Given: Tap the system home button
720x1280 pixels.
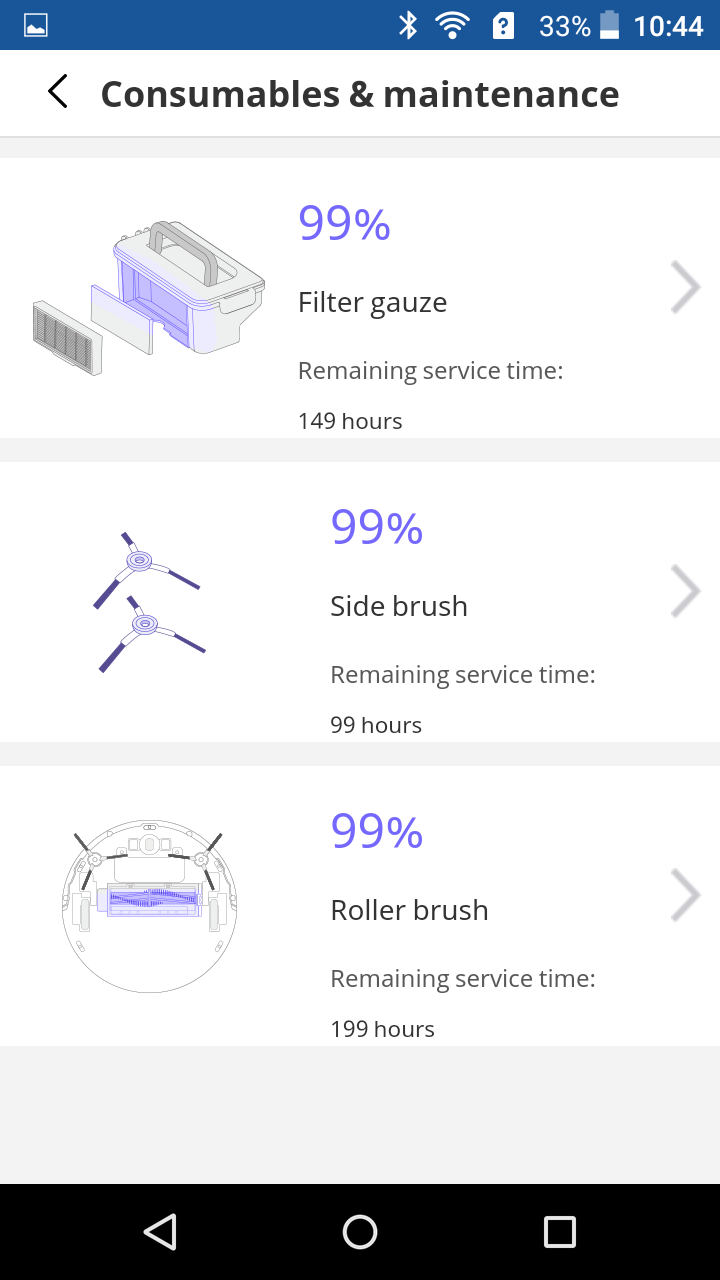Looking at the screenshot, I should coord(360,1232).
